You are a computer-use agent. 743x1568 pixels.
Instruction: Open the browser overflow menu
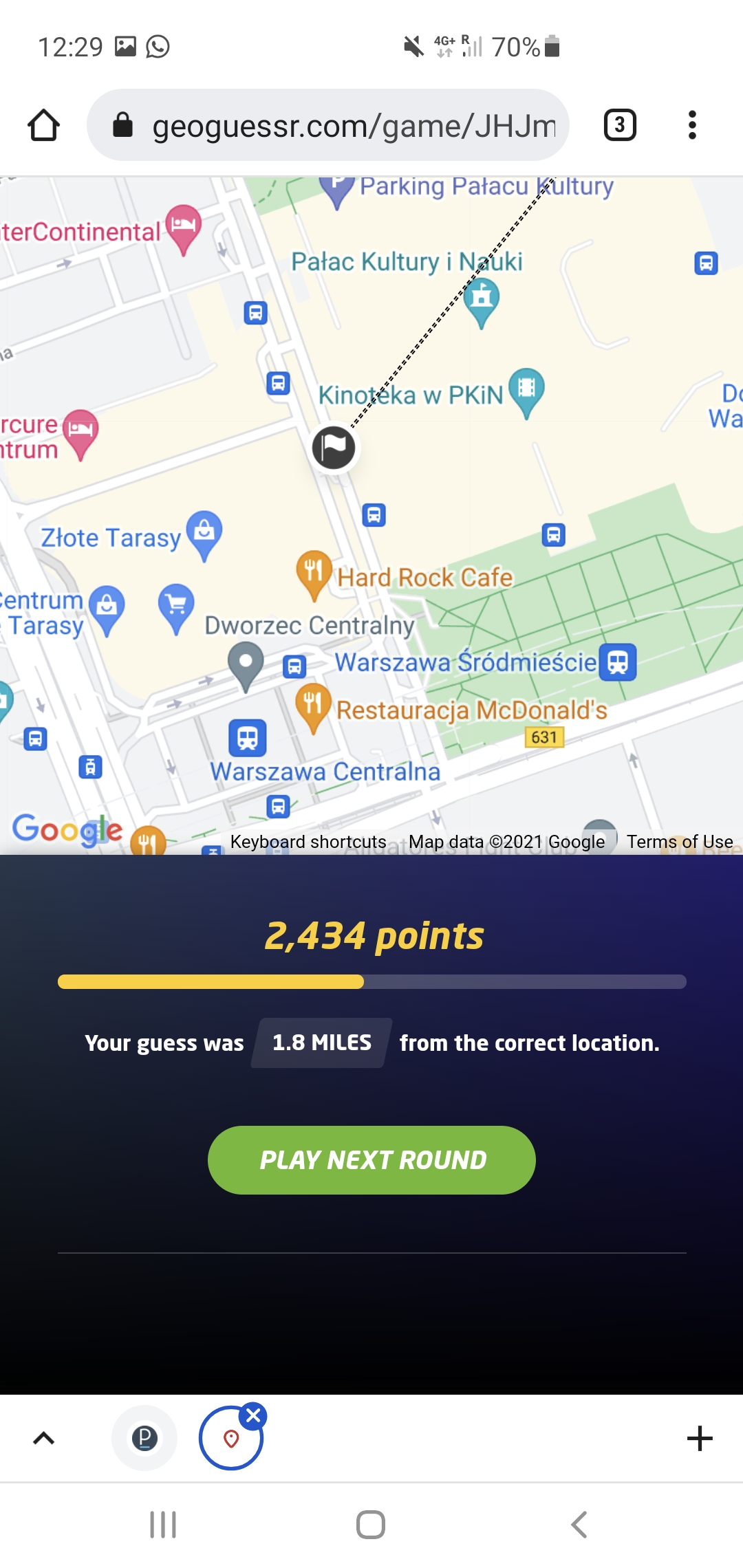[692, 125]
